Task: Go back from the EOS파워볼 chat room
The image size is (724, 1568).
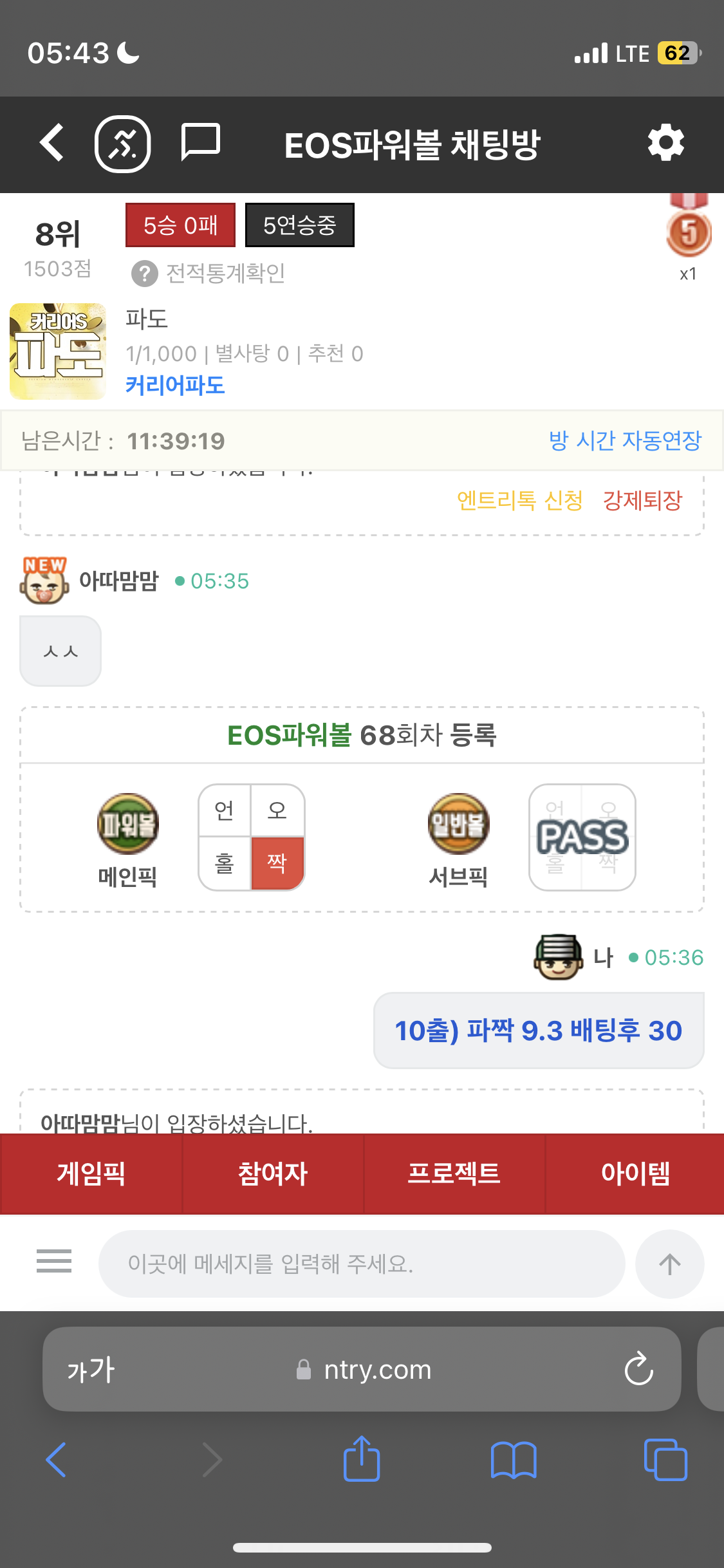Action: (x=51, y=142)
